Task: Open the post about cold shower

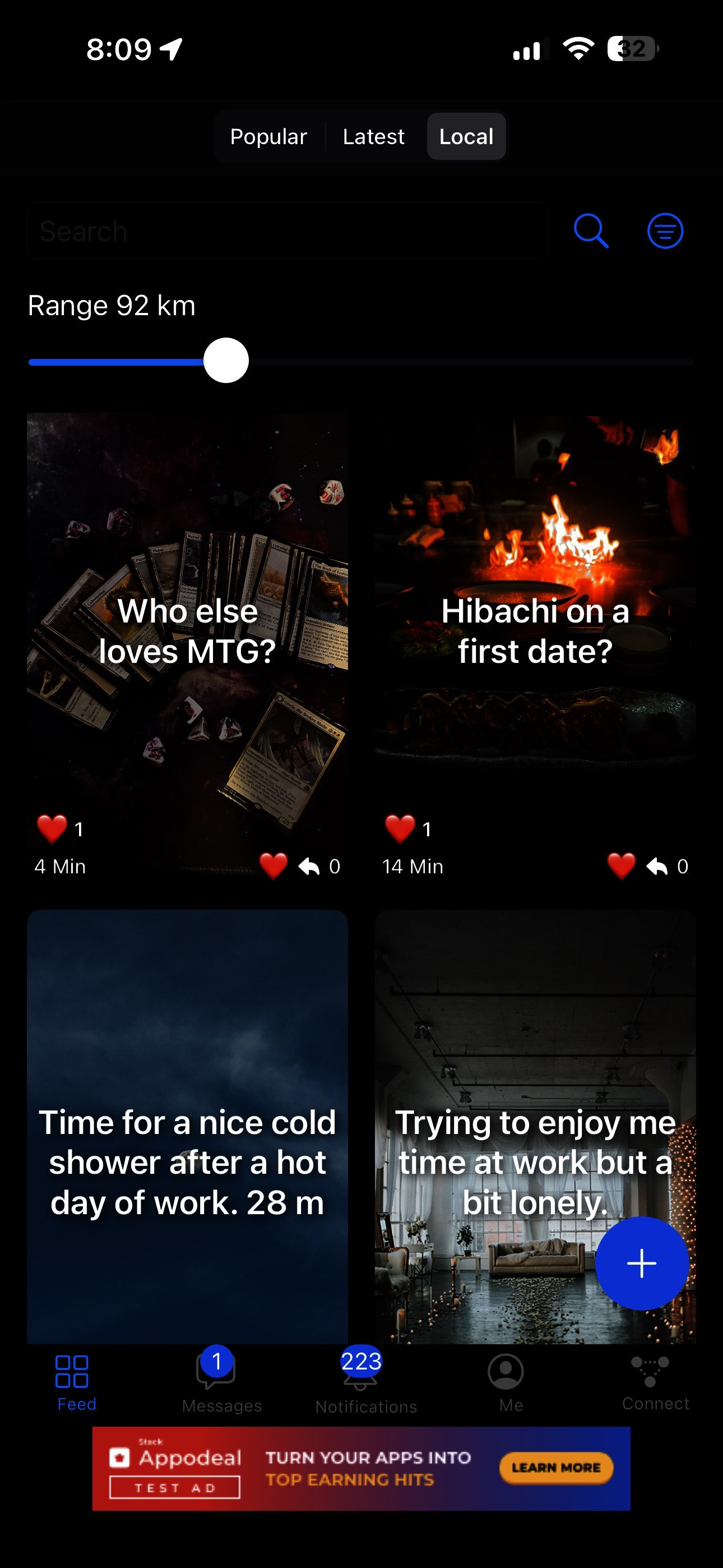Action: pos(187,1120)
